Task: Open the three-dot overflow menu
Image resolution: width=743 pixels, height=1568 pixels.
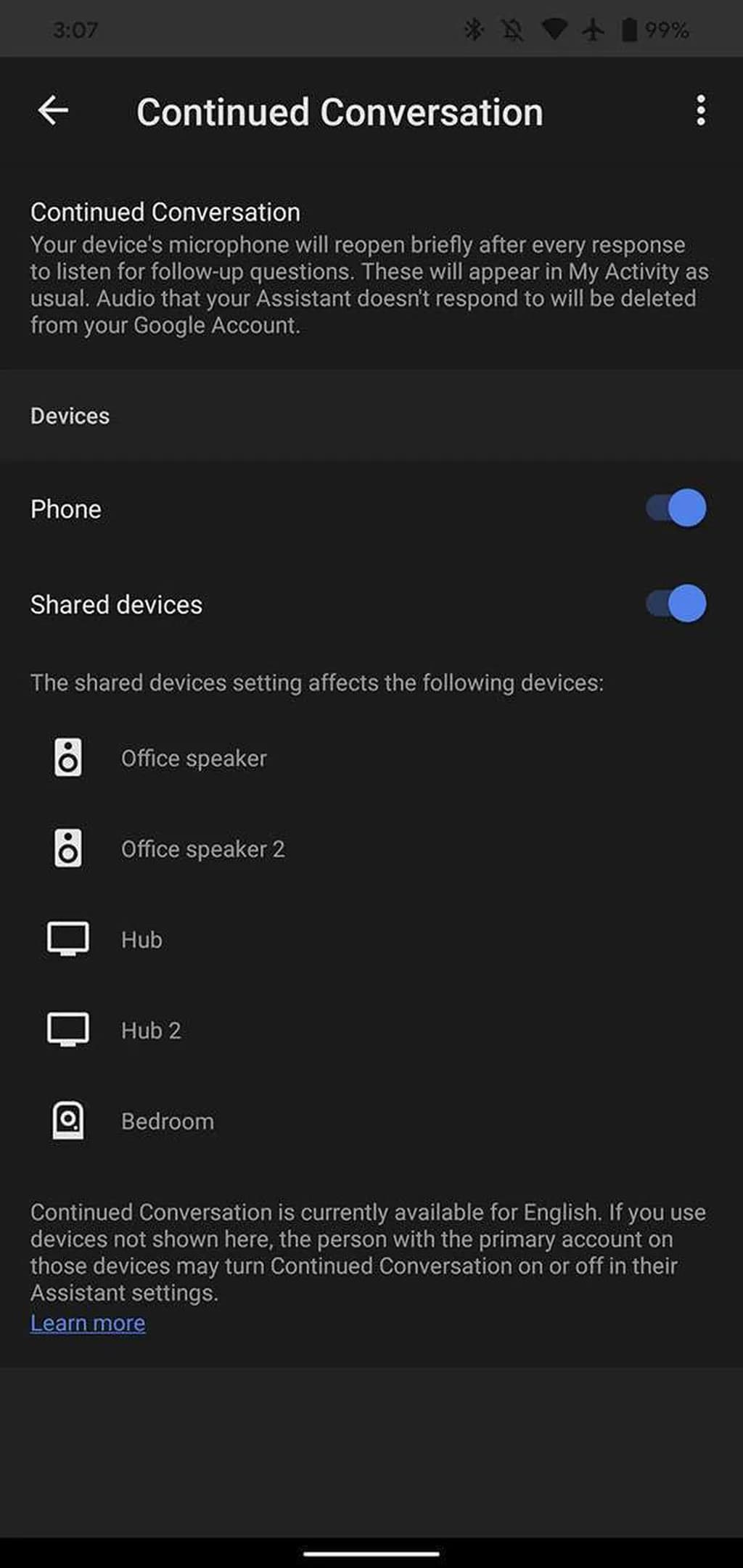Action: pyautogui.click(x=700, y=110)
